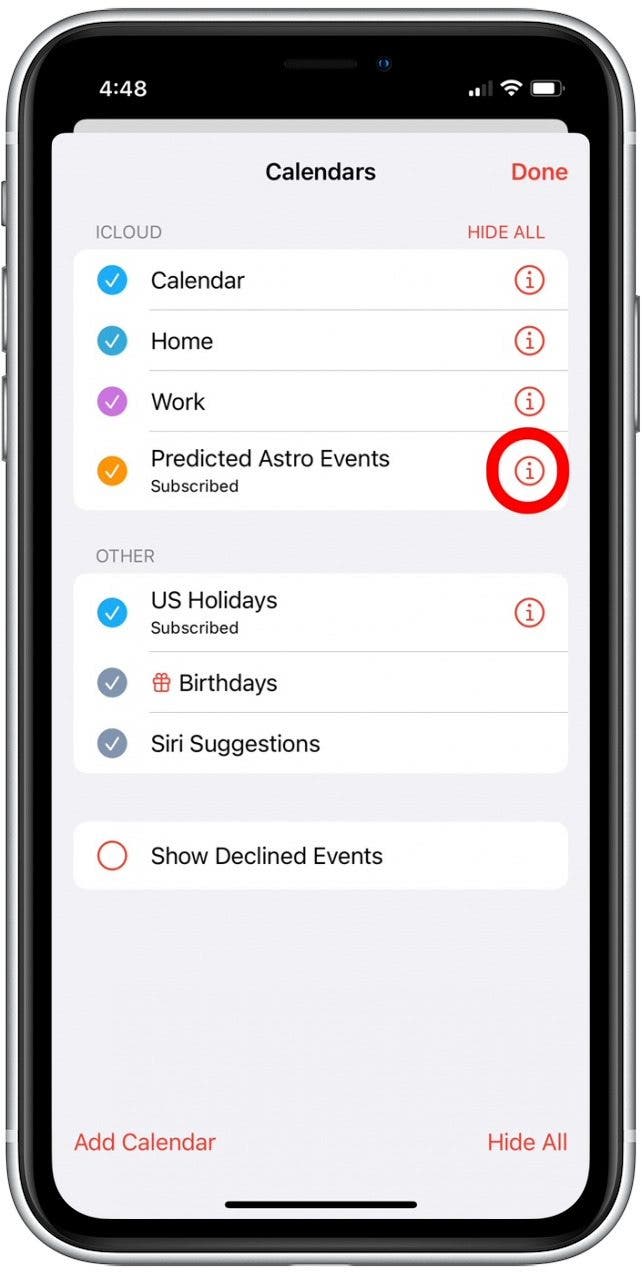Deselect the Home calendar
642x1274 pixels.
[x=112, y=341]
